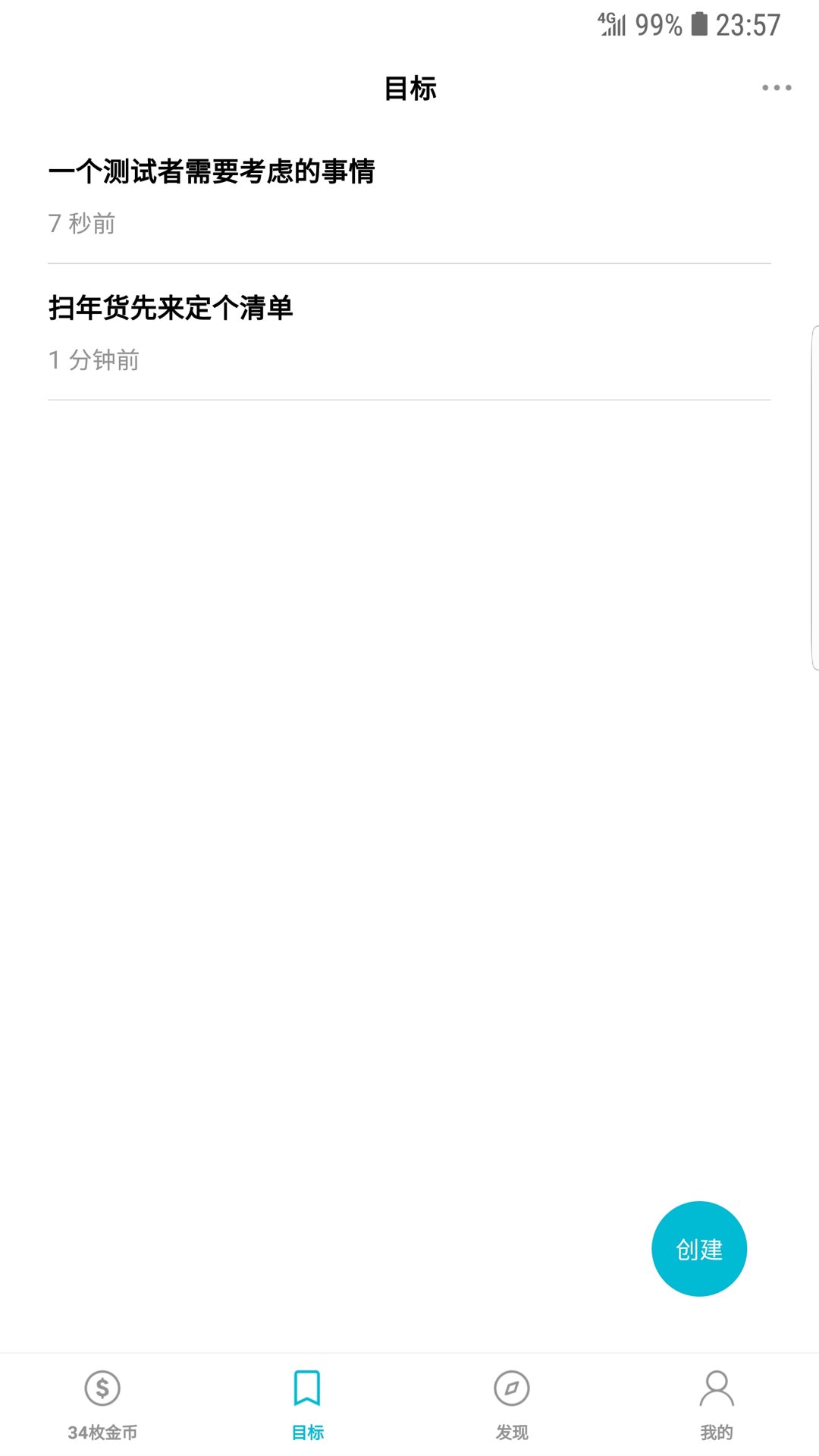
Task: Select the 目标 tab
Action: [307, 1404]
